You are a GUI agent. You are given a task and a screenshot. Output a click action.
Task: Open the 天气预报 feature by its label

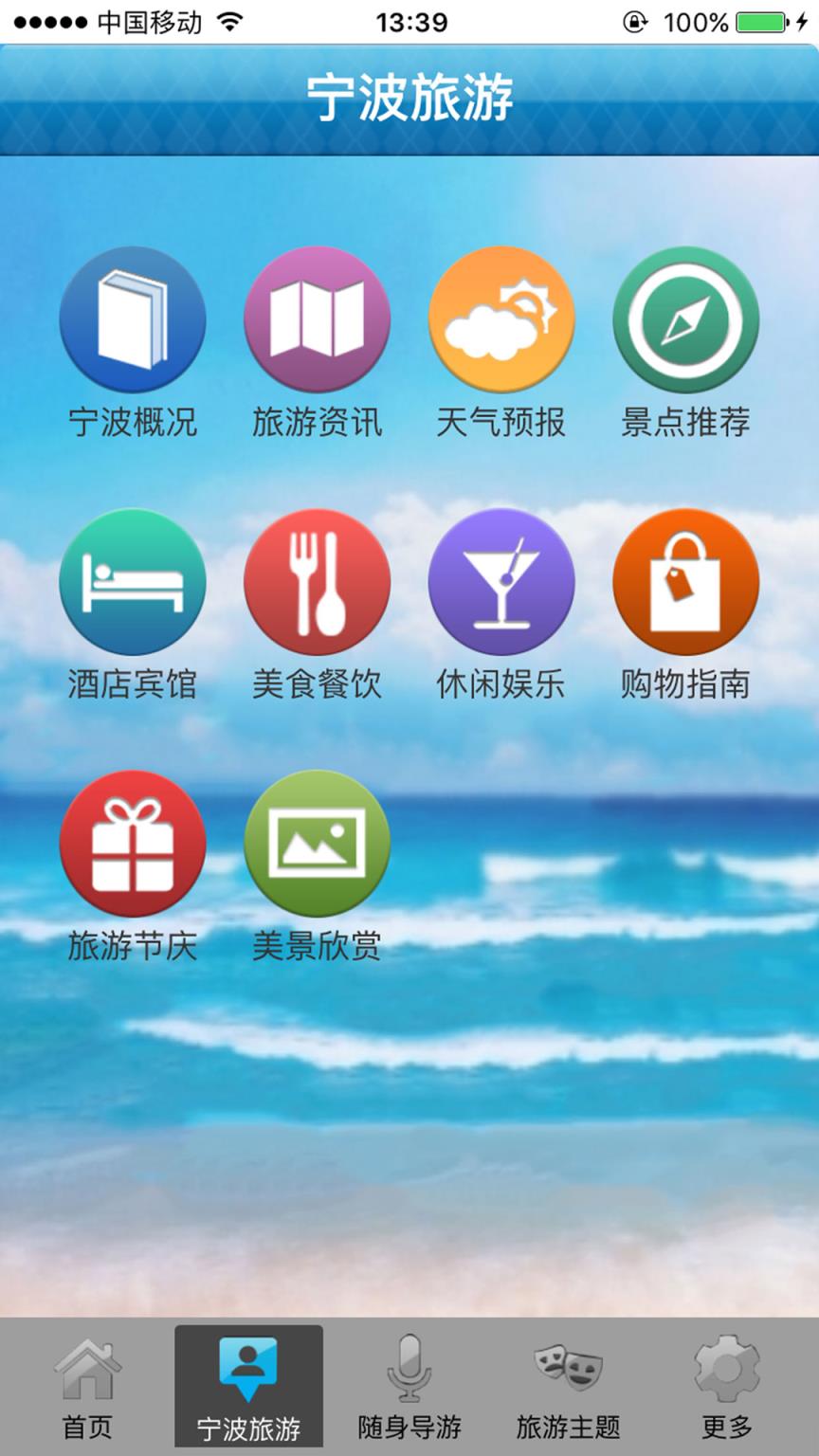click(x=501, y=424)
